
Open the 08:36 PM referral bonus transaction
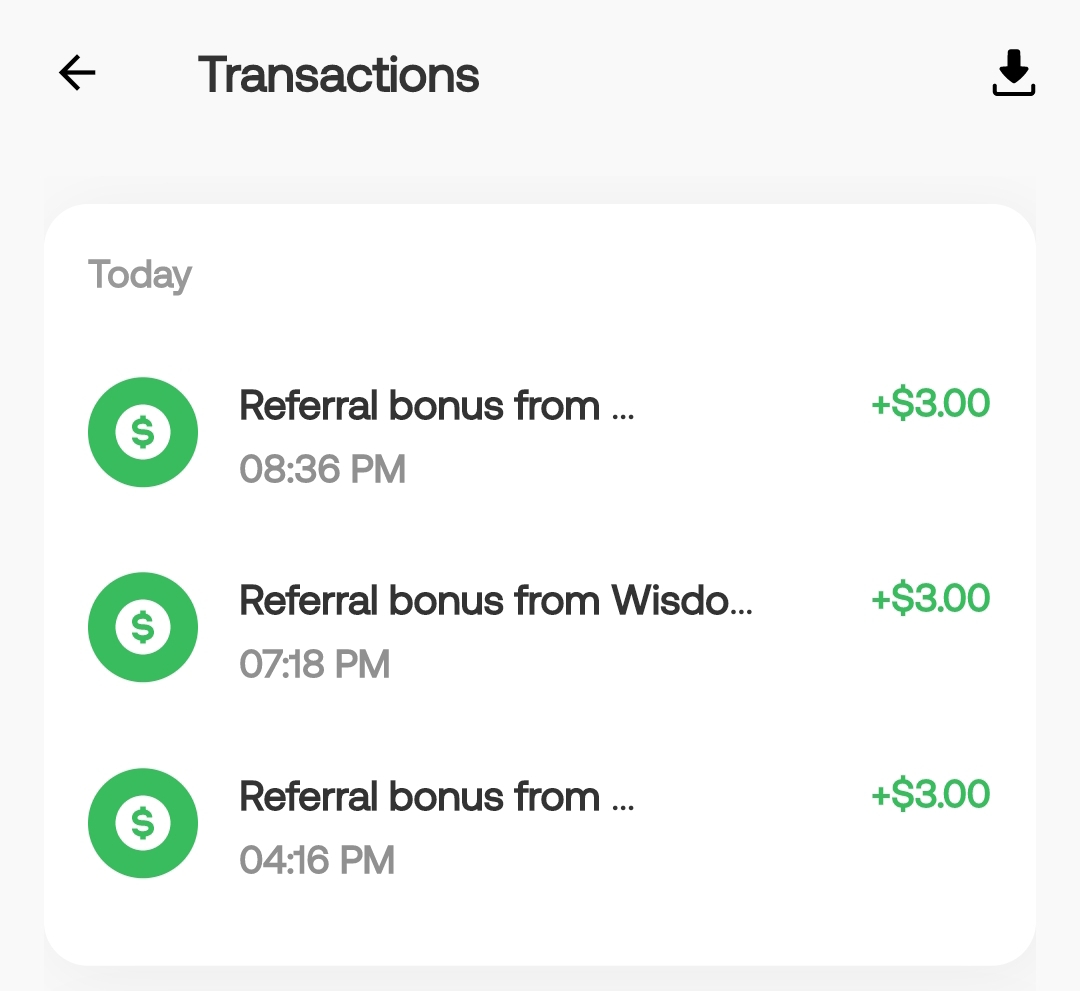coord(538,433)
